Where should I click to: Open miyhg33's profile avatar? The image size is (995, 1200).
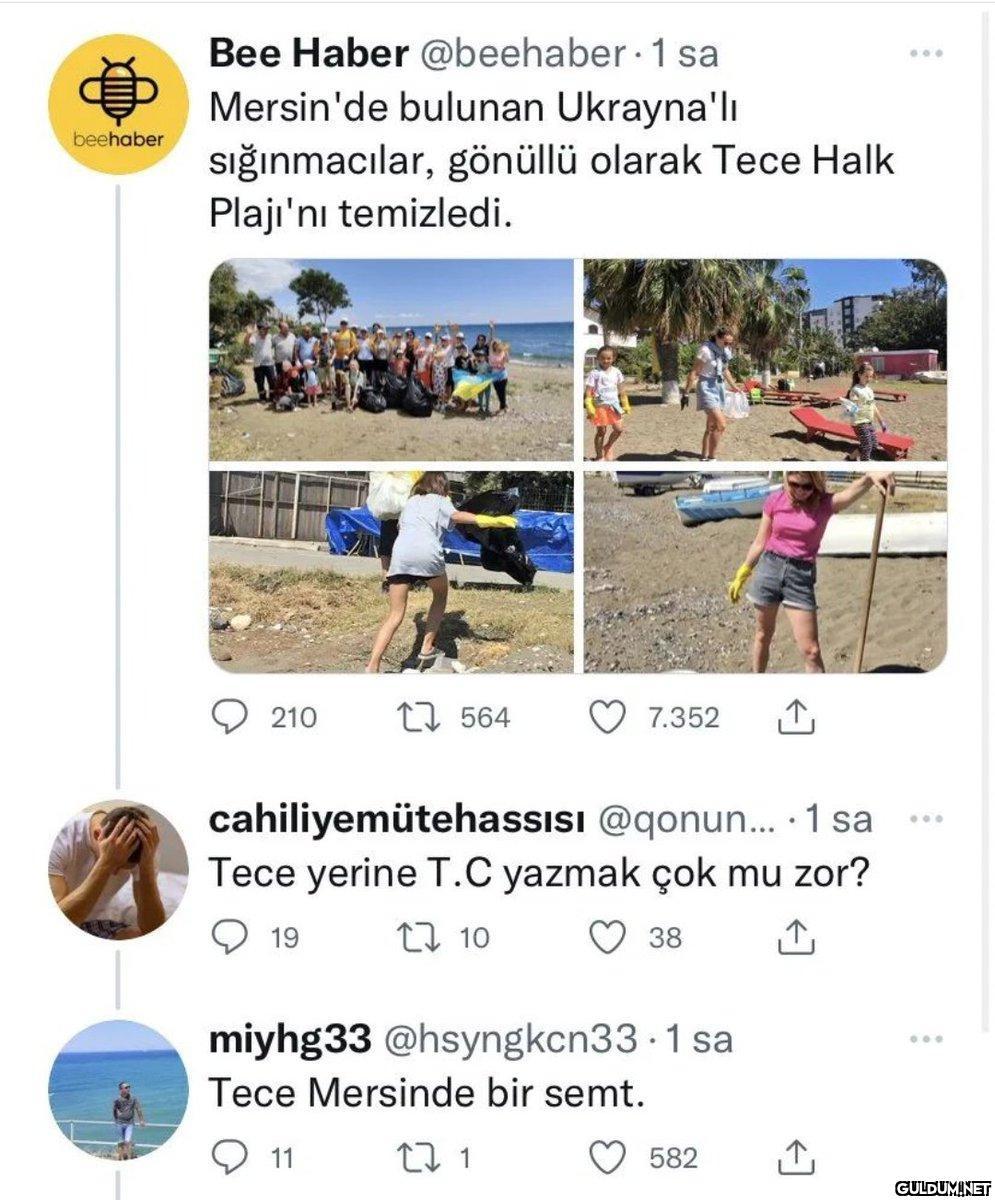pos(118,1089)
